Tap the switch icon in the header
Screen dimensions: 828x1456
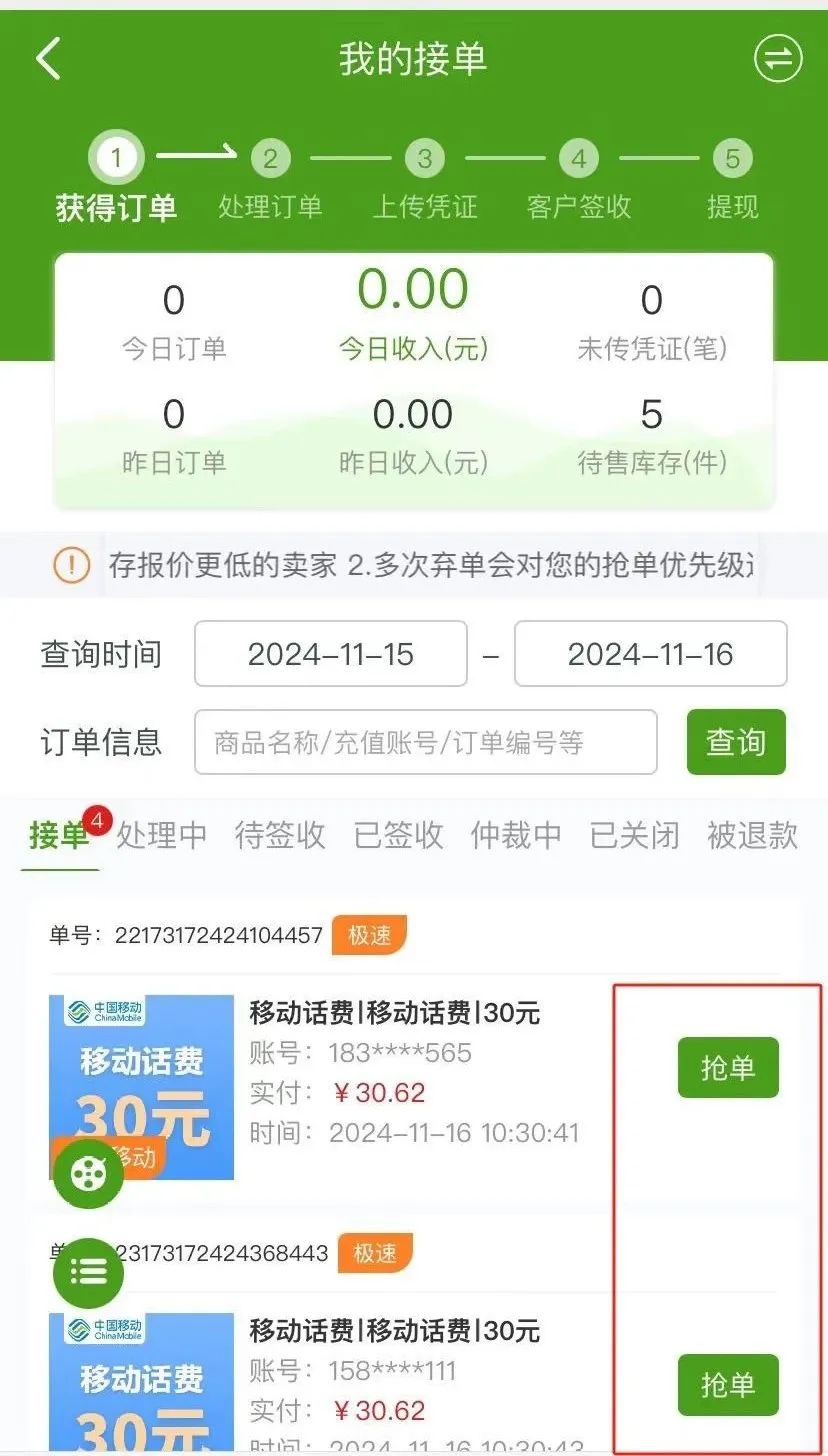click(x=778, y=59)
